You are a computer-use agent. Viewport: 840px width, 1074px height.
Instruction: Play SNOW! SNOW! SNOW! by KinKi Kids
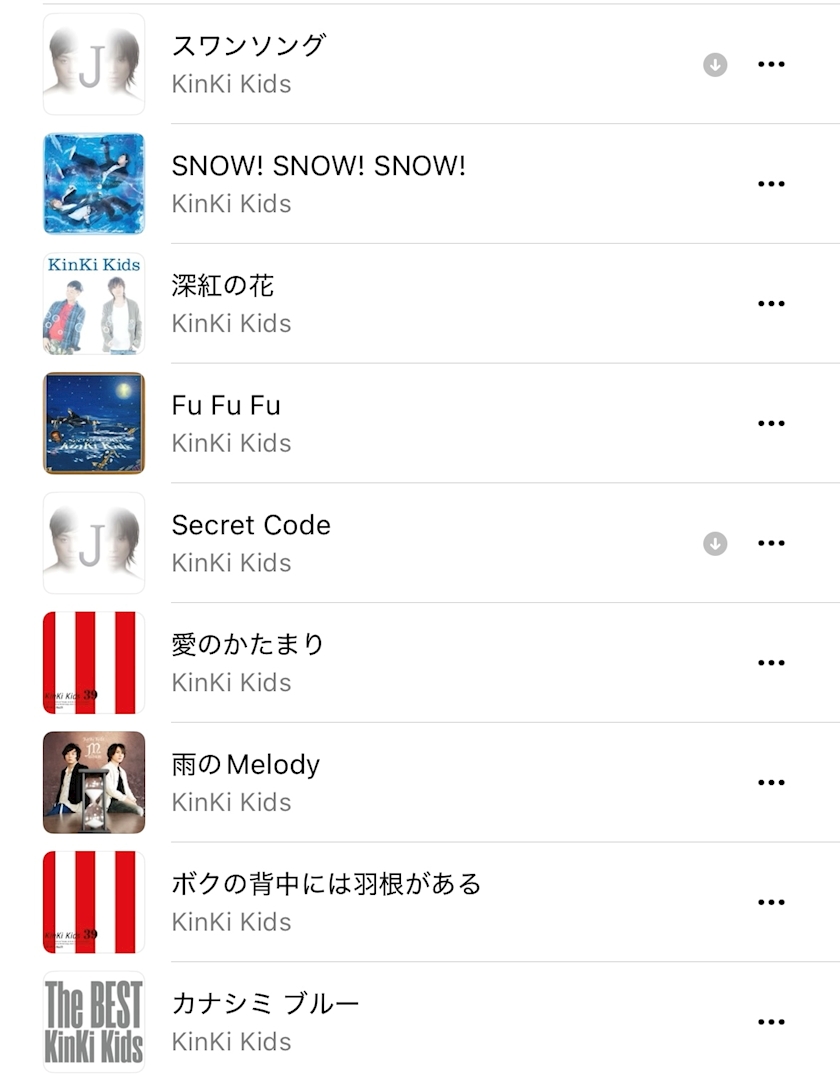coord(318,166)
